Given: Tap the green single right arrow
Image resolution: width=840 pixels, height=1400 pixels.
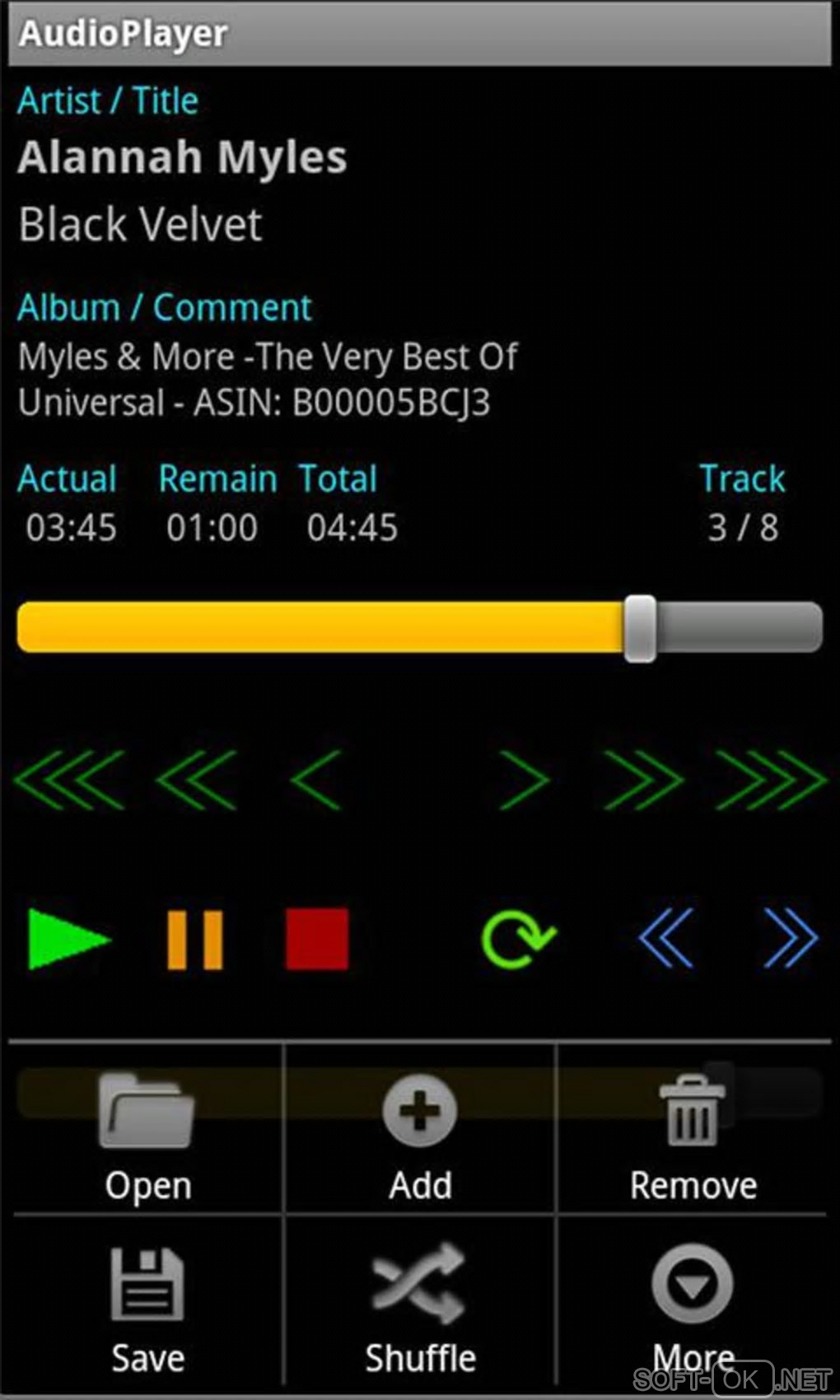Looking at the screenshot, I should click(x=524, y=779).
